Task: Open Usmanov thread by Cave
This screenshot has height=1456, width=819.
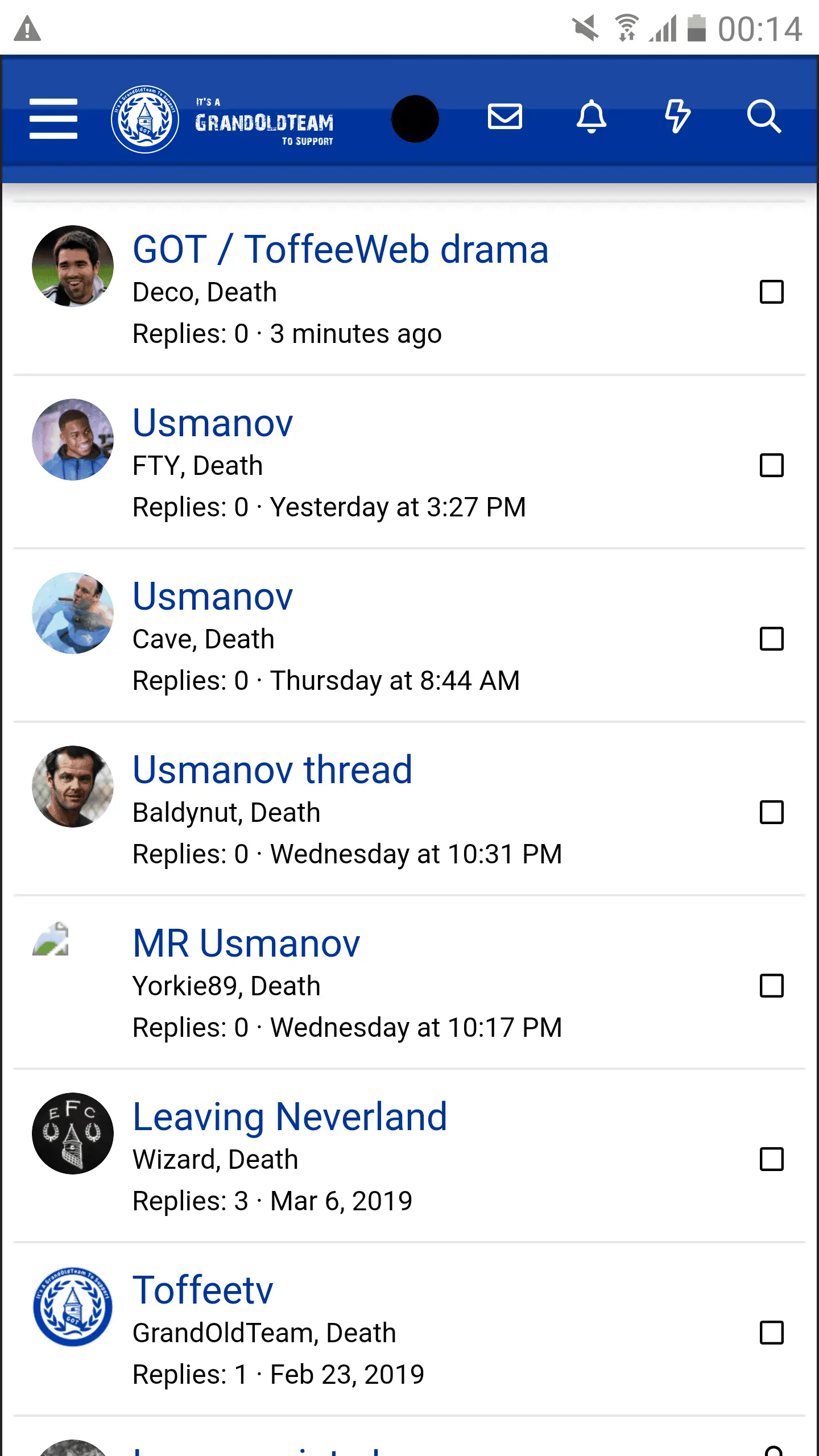Action: (x=213, y=597)
